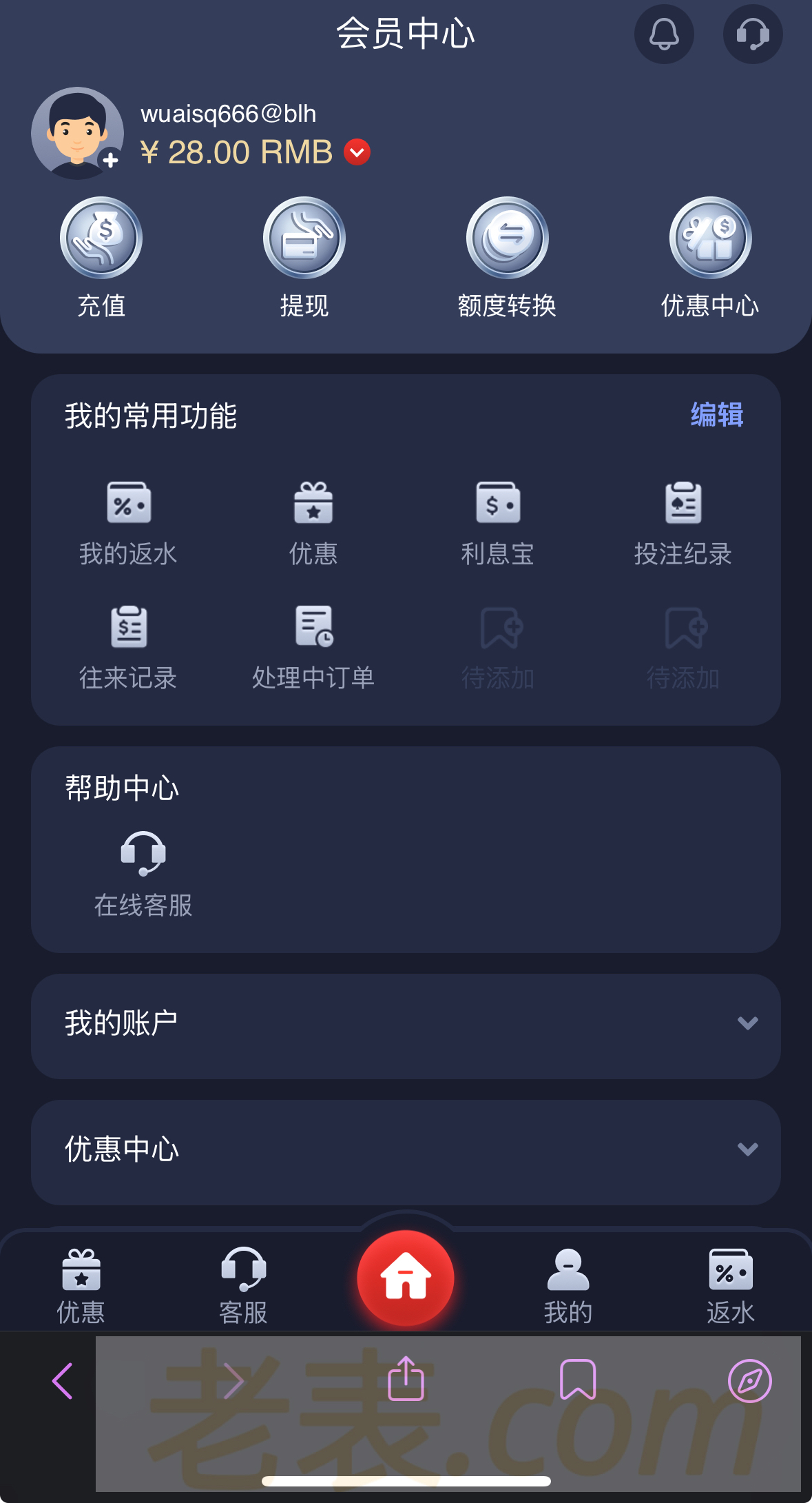The height and width of the screenshot is (1503, 812).
Task: Share this page from browser toolbar
Action: coord(406,1380)
